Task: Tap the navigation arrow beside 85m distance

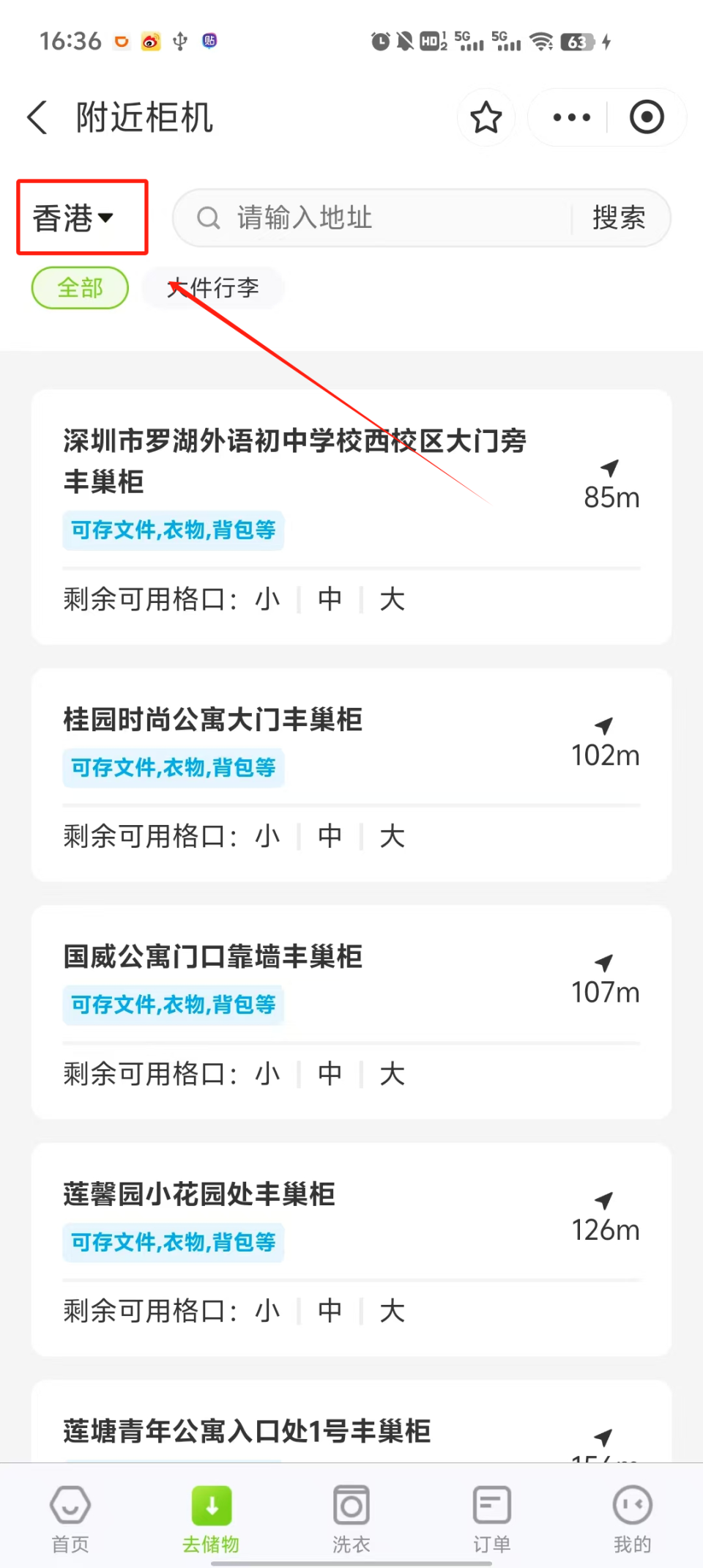Action: coord(609,469)
